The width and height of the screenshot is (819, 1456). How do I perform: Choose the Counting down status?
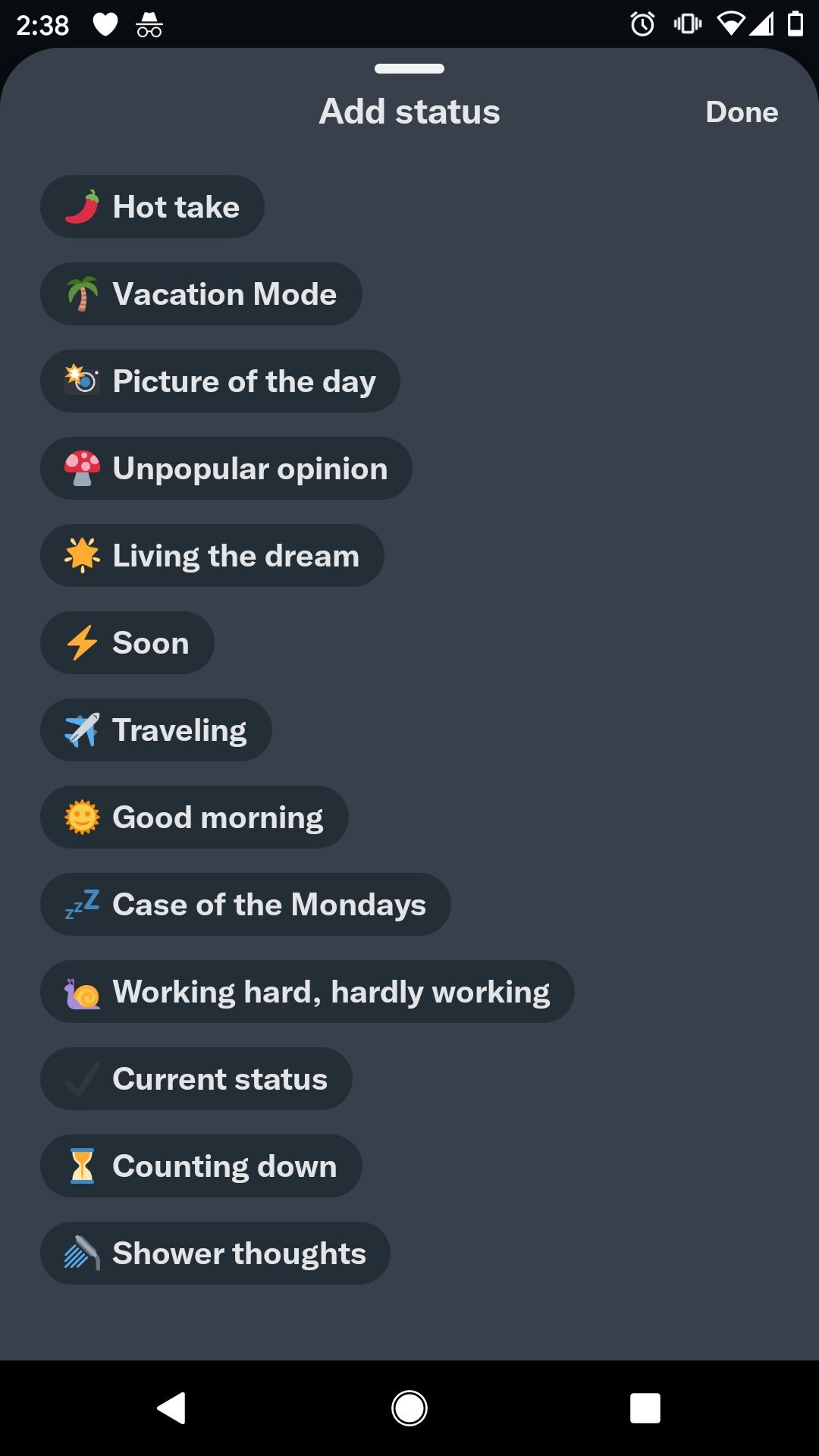201,1166
